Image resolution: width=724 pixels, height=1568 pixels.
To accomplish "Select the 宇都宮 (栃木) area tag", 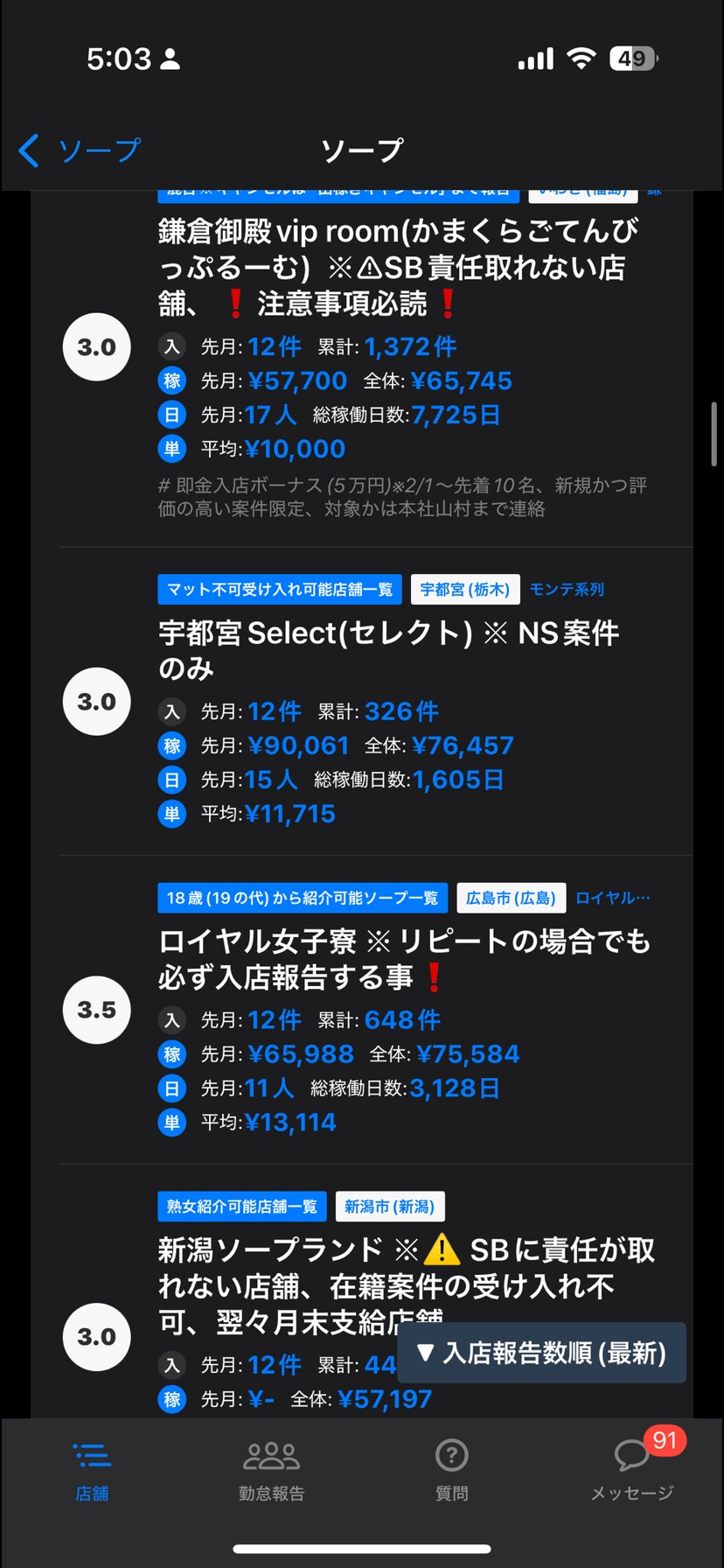I will (465, 590).
